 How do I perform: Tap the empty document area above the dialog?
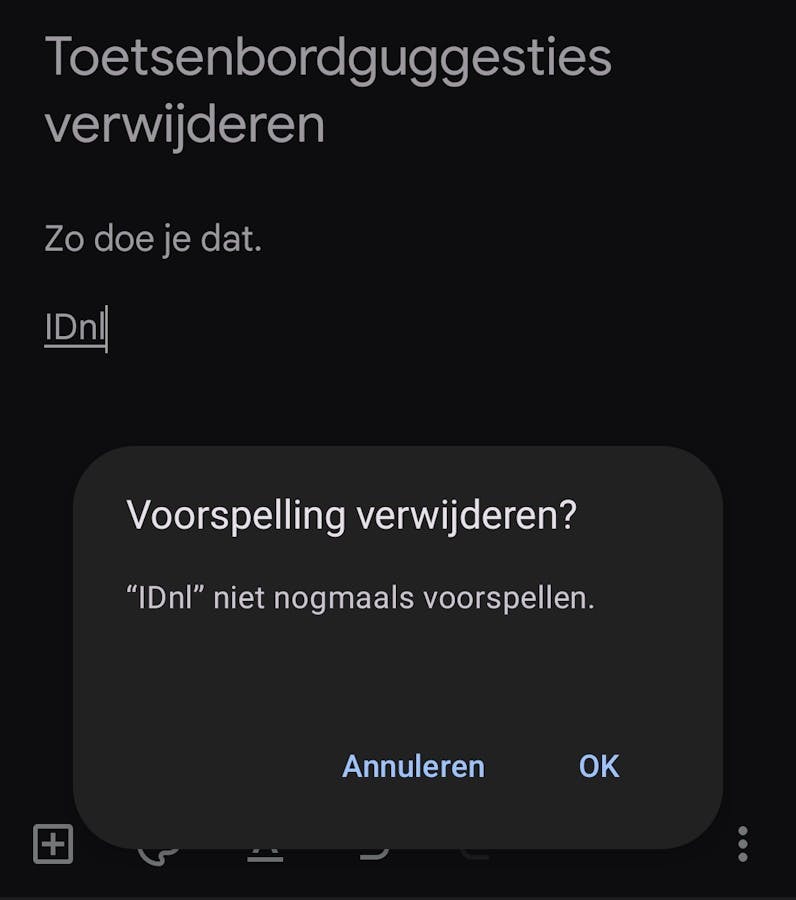point(400,400)
